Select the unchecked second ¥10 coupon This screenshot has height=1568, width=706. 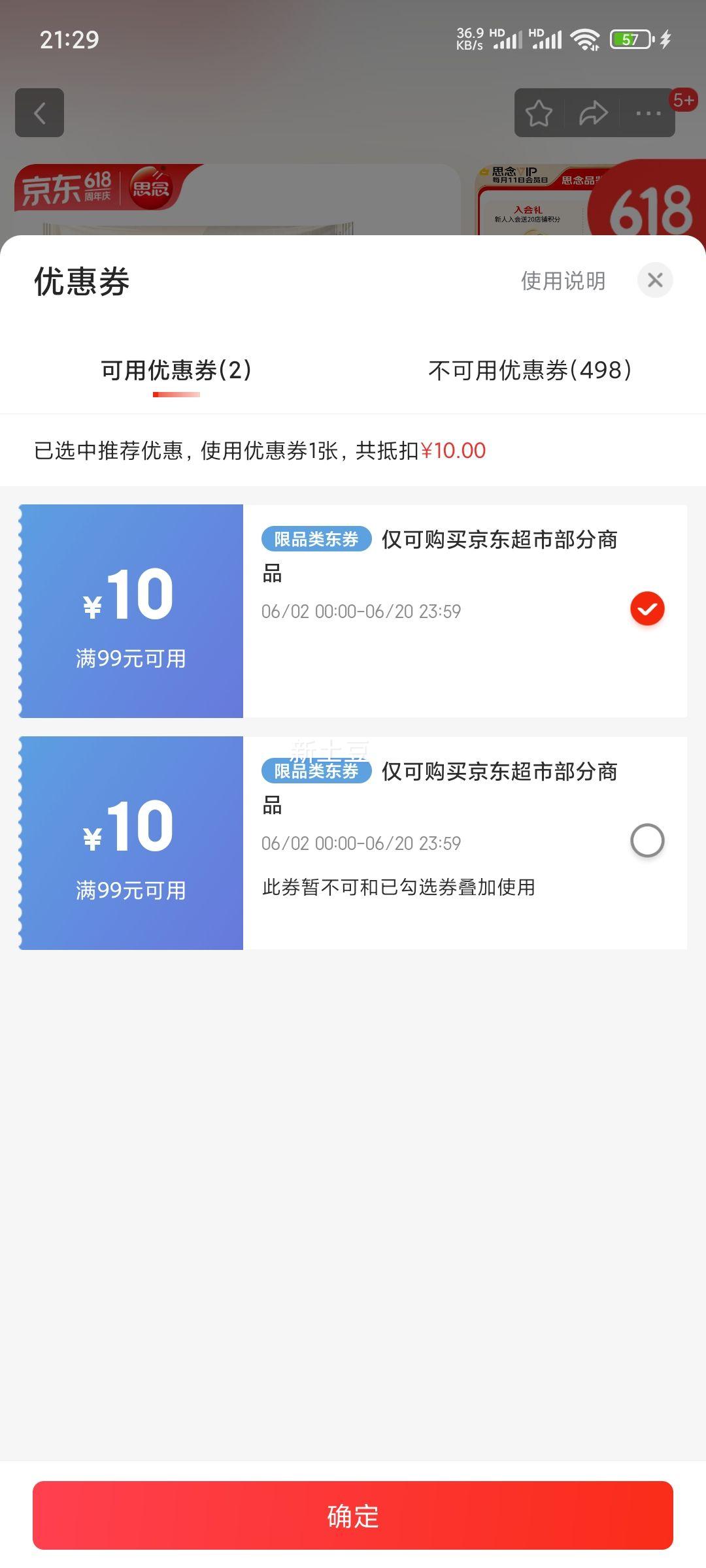(x=647, y=840)
